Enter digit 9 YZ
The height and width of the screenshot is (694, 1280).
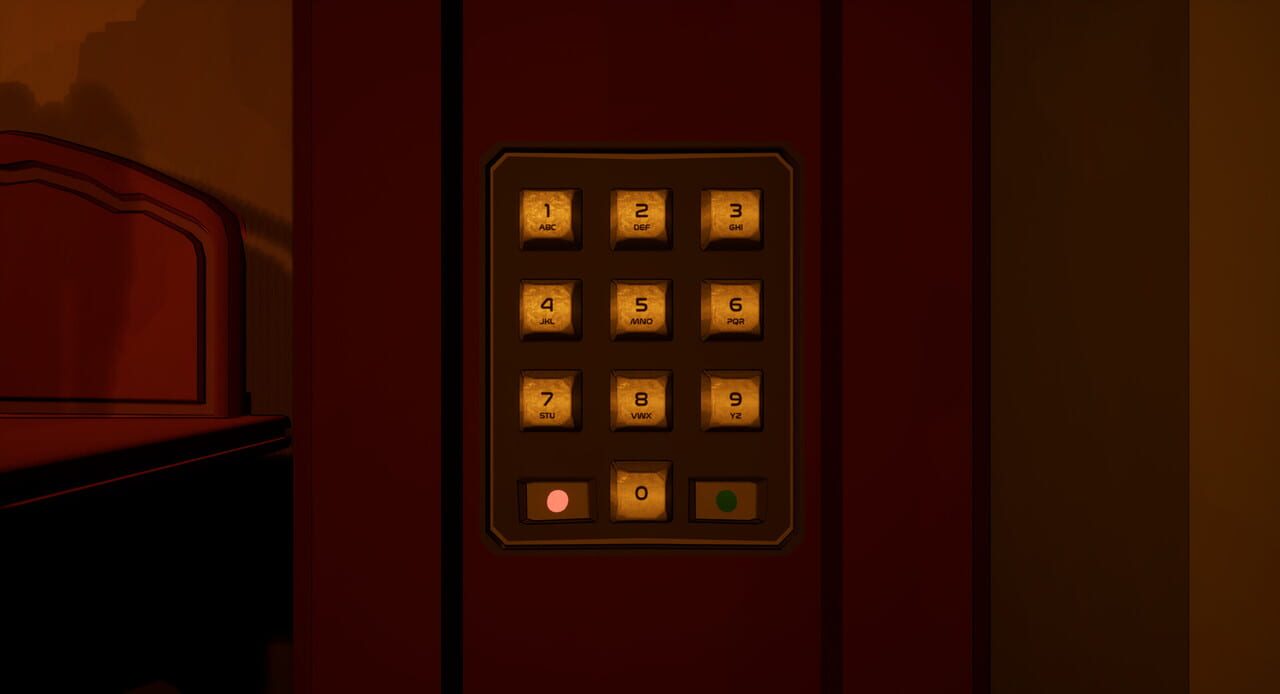pos(733,400)
